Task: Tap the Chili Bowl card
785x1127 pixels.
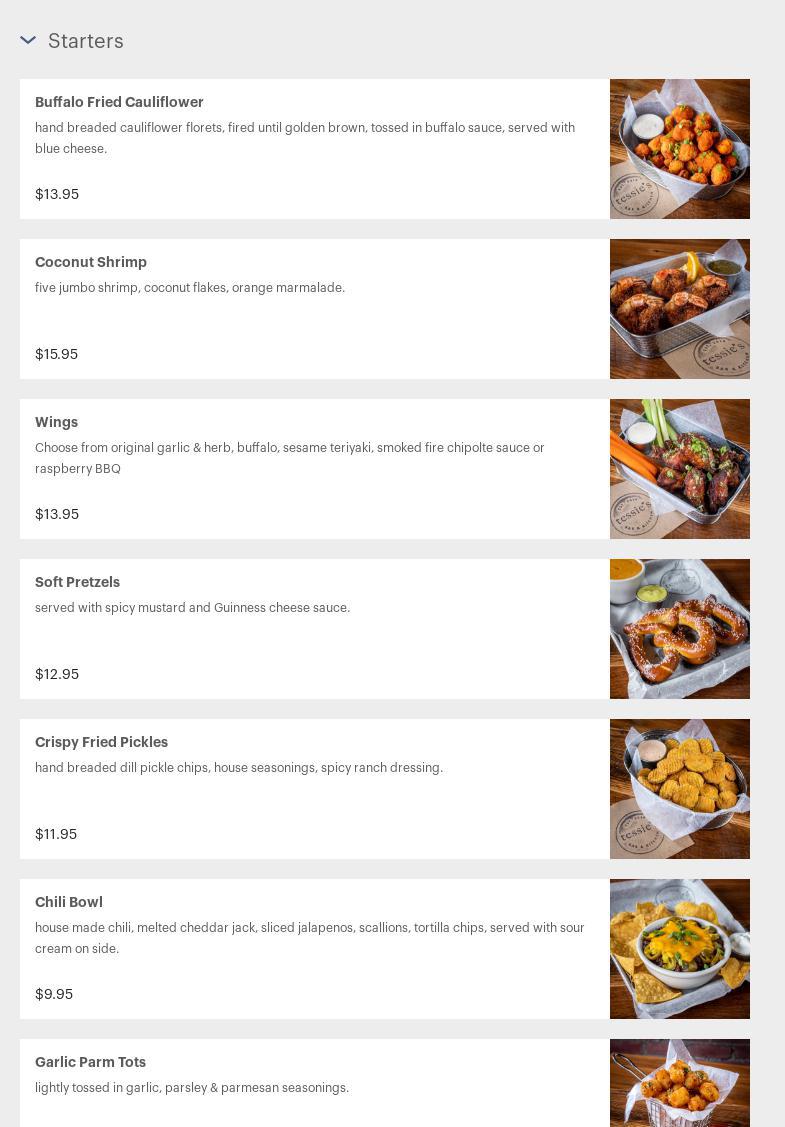Action: [69, 902]
